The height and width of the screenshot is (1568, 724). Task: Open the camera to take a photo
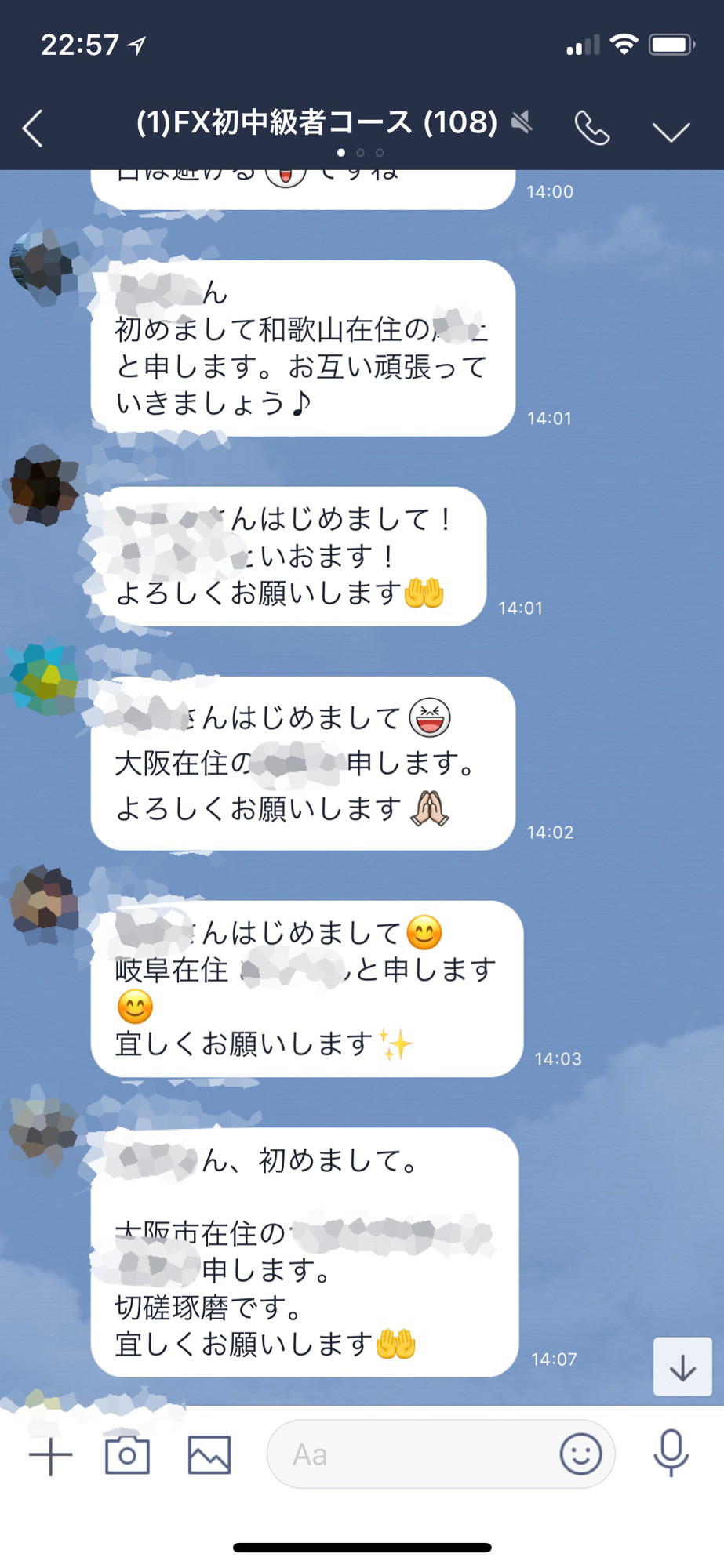(x=127, y=1455)
